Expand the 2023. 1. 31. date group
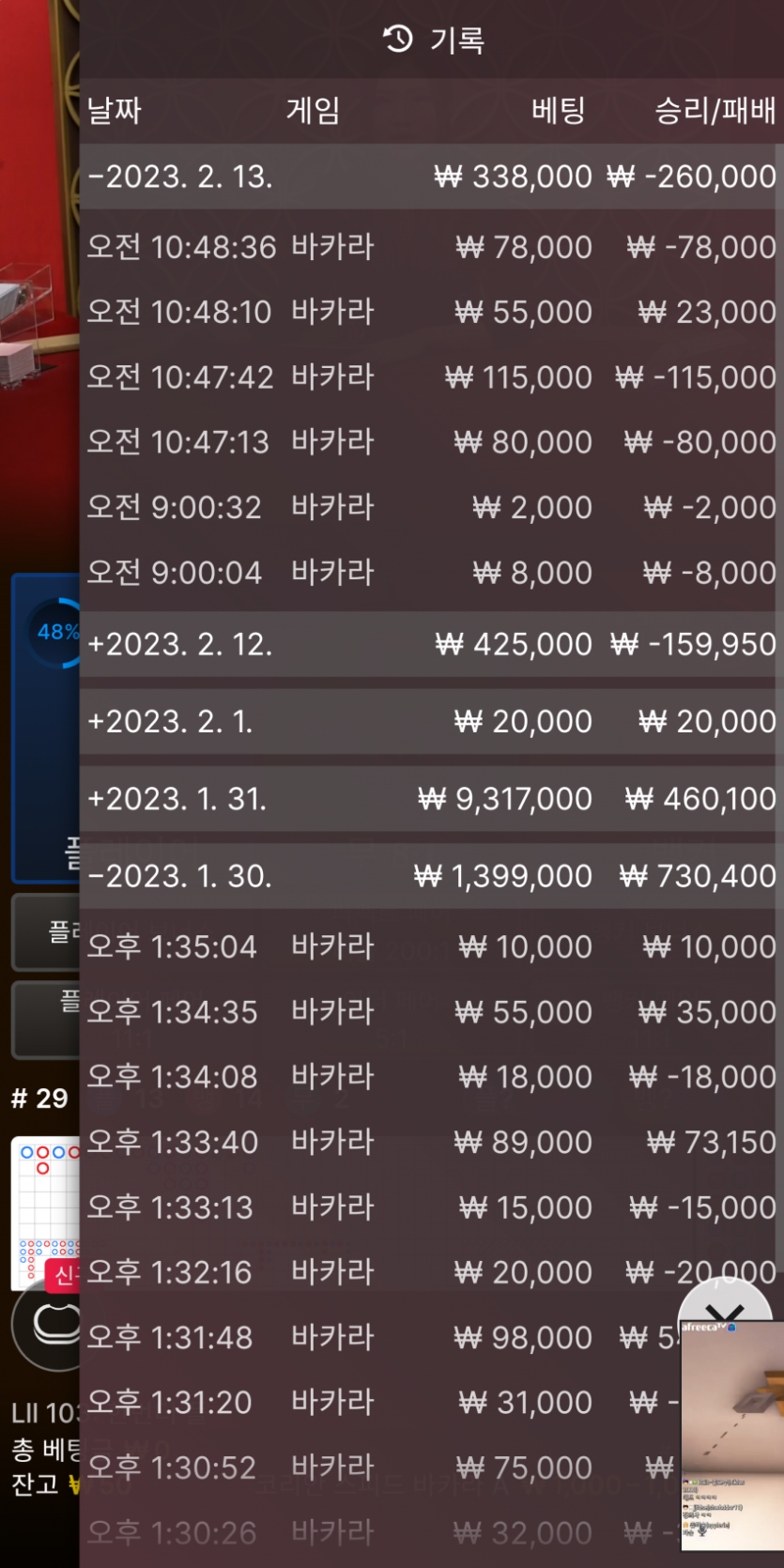Screen dimensions: 784x1568 (178, 799)
